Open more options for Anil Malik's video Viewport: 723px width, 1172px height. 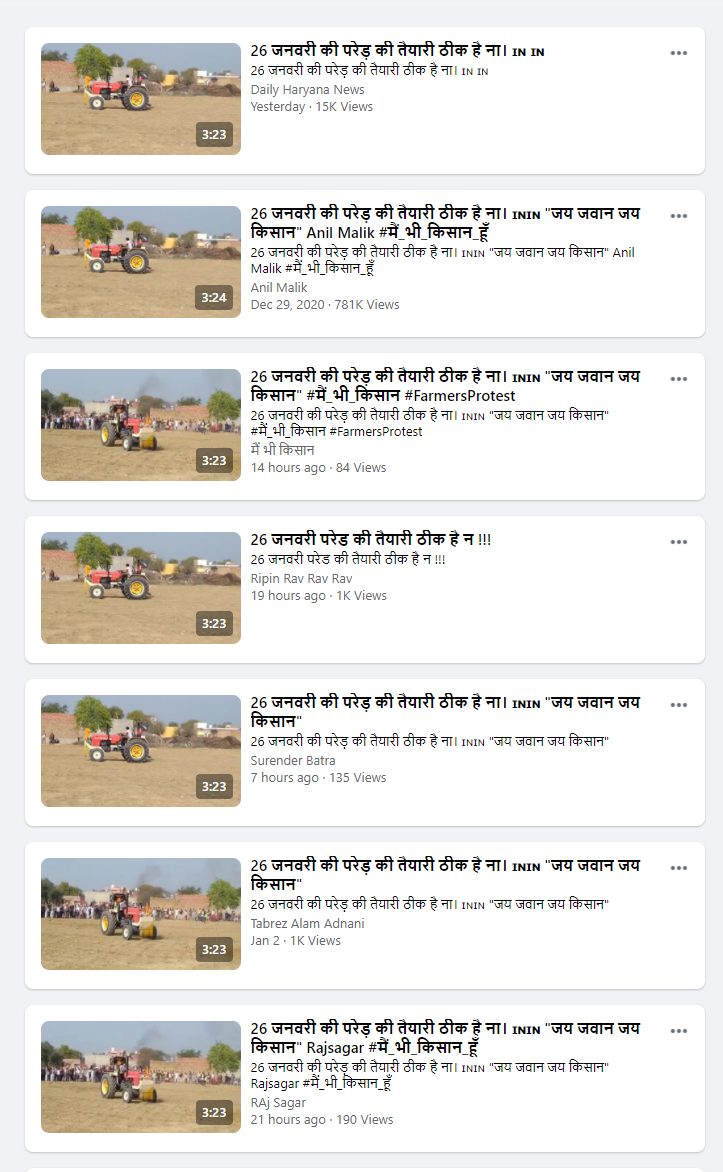click(x=679, y=216)
